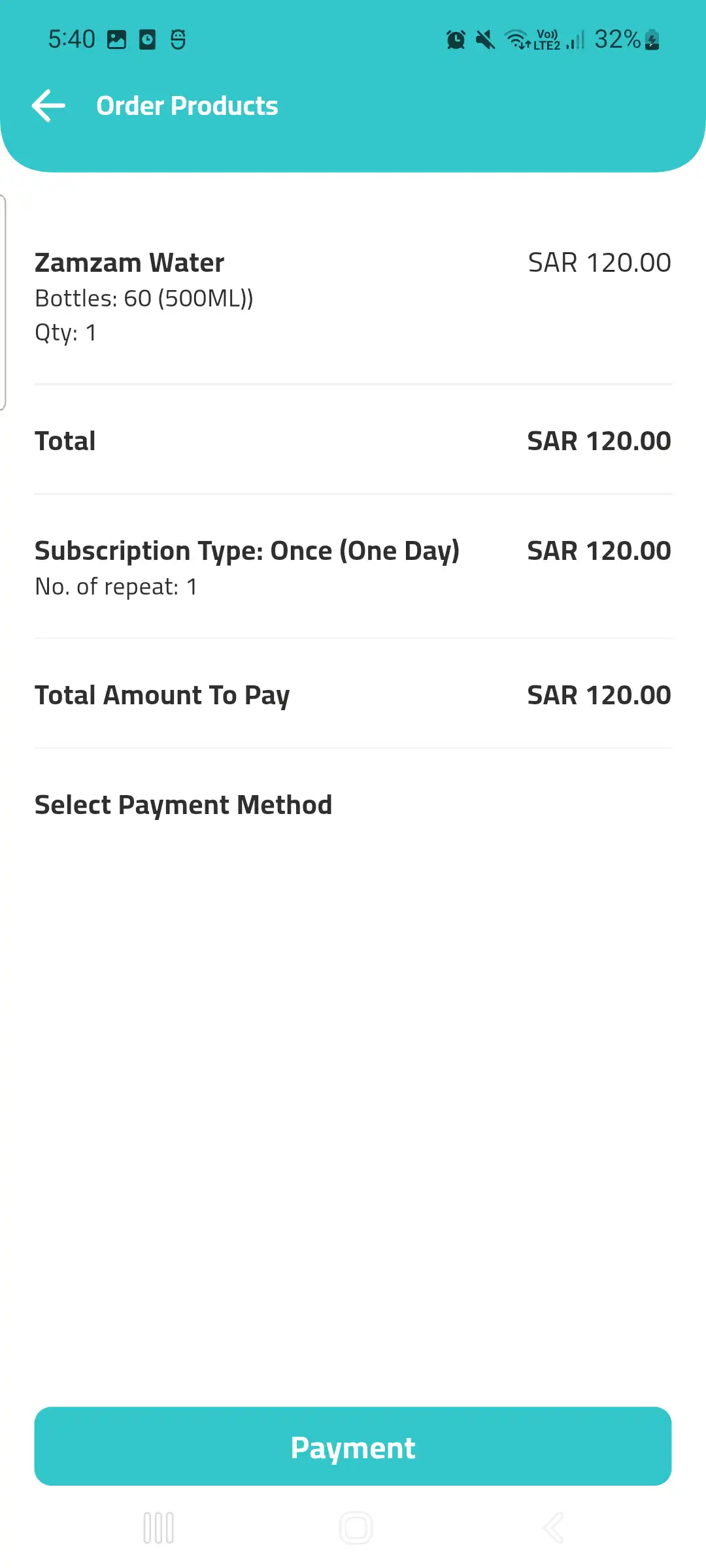Open the alarm clock status bar icon

455,40
